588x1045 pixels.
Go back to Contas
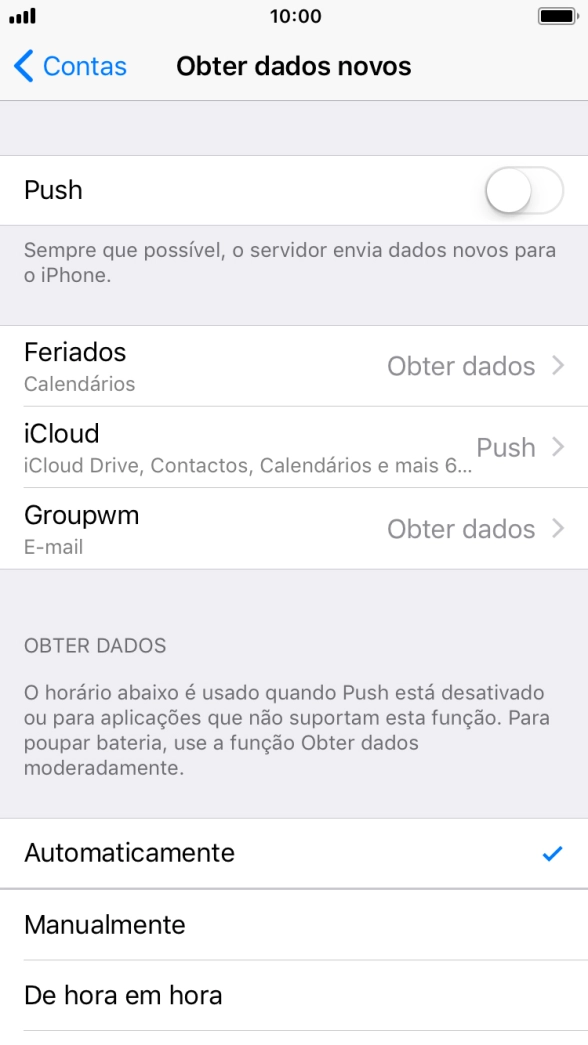(70, 66)
